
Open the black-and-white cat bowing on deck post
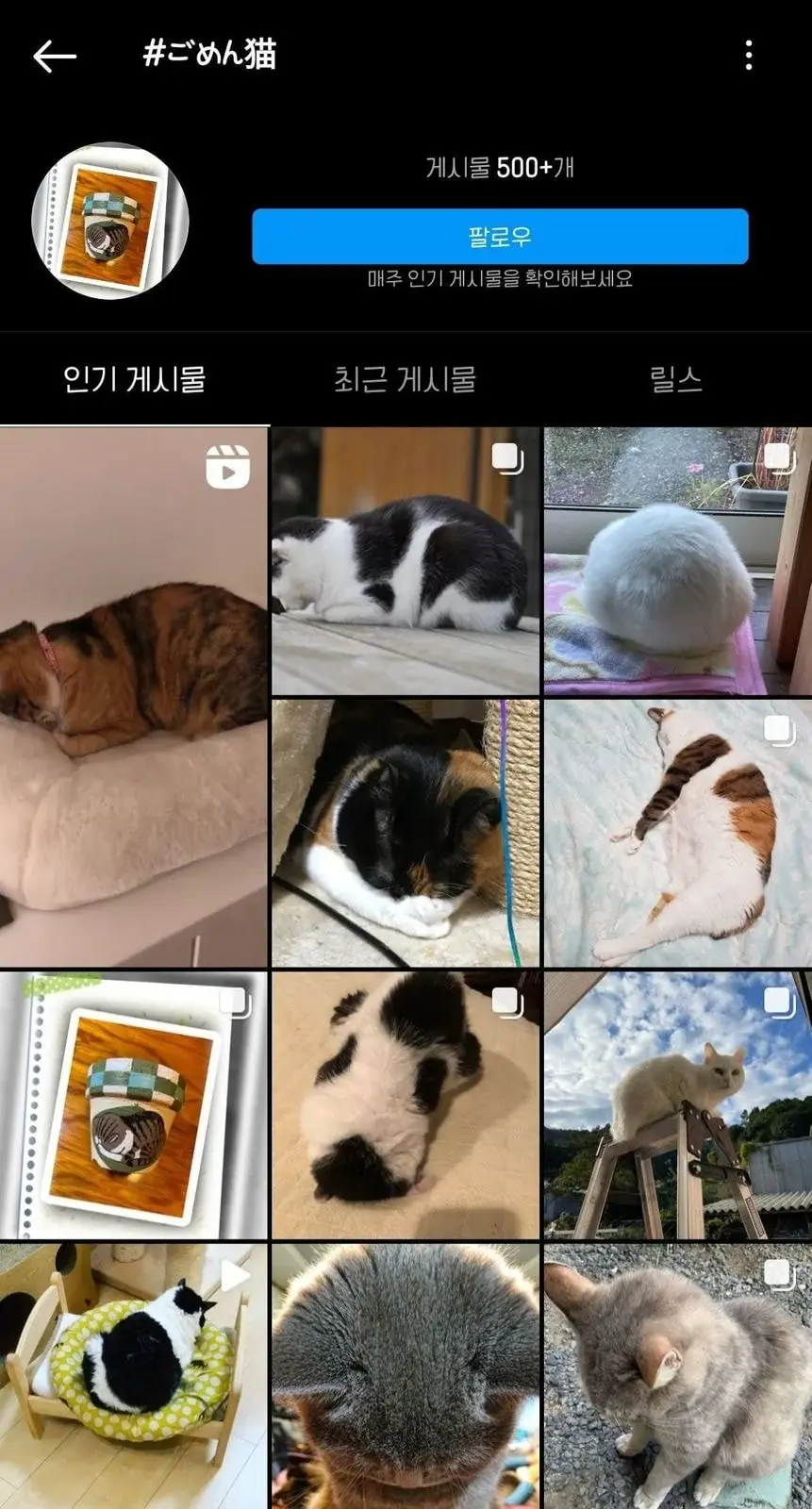[406, 562]
